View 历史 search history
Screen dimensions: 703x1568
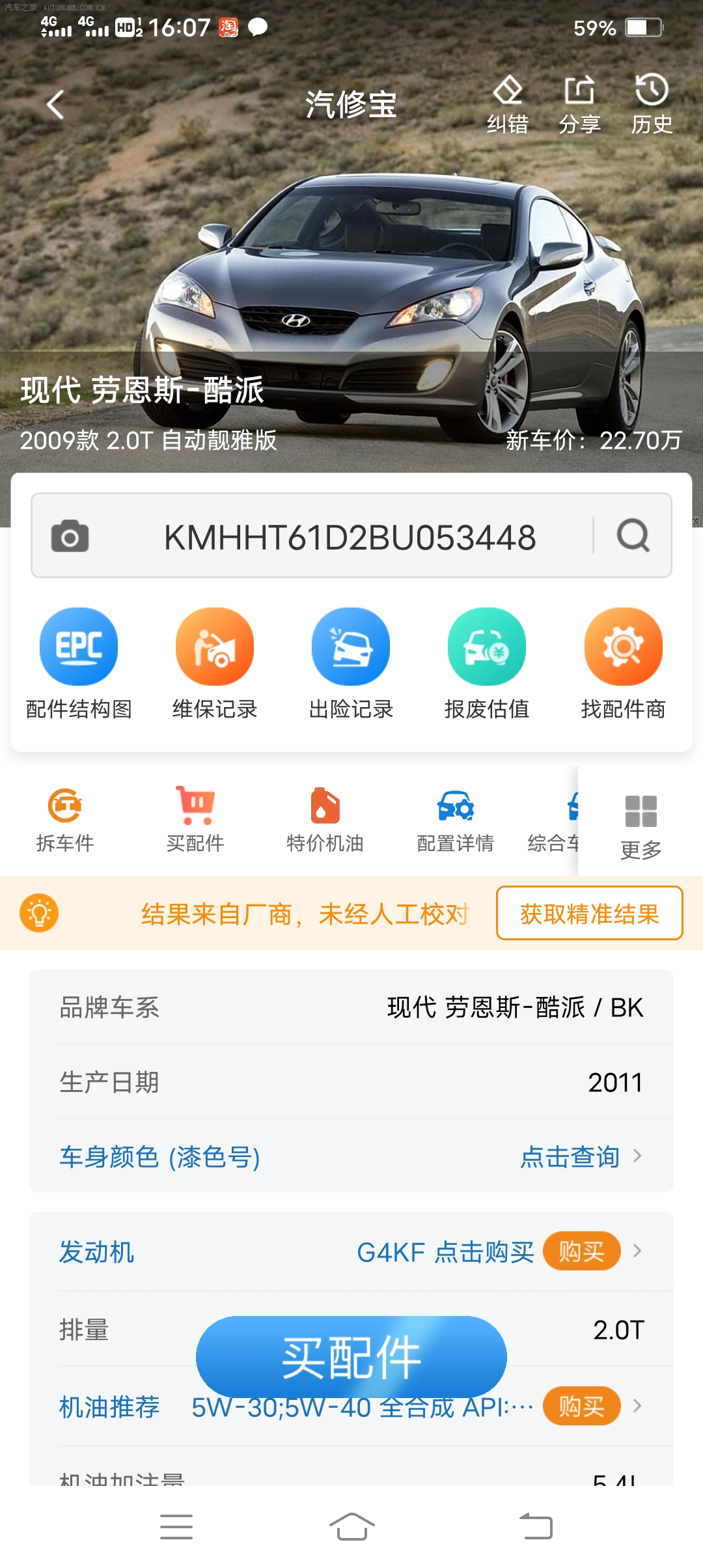click(x=652, y=104)
